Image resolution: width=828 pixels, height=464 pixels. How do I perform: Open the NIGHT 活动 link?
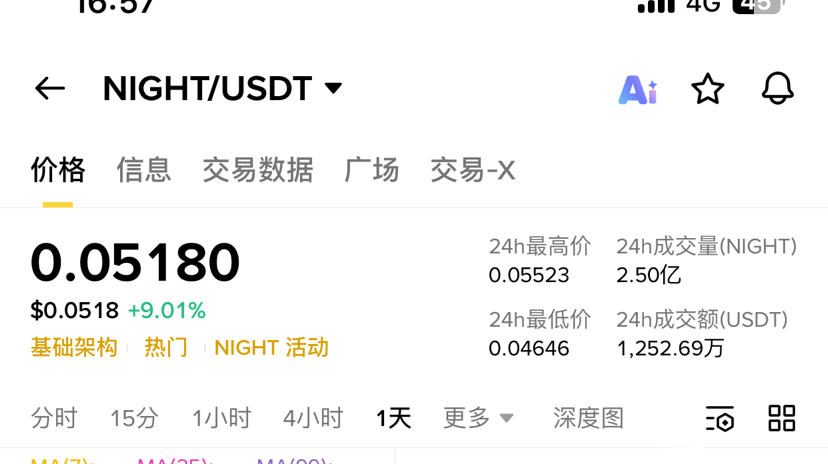(271, 347)
